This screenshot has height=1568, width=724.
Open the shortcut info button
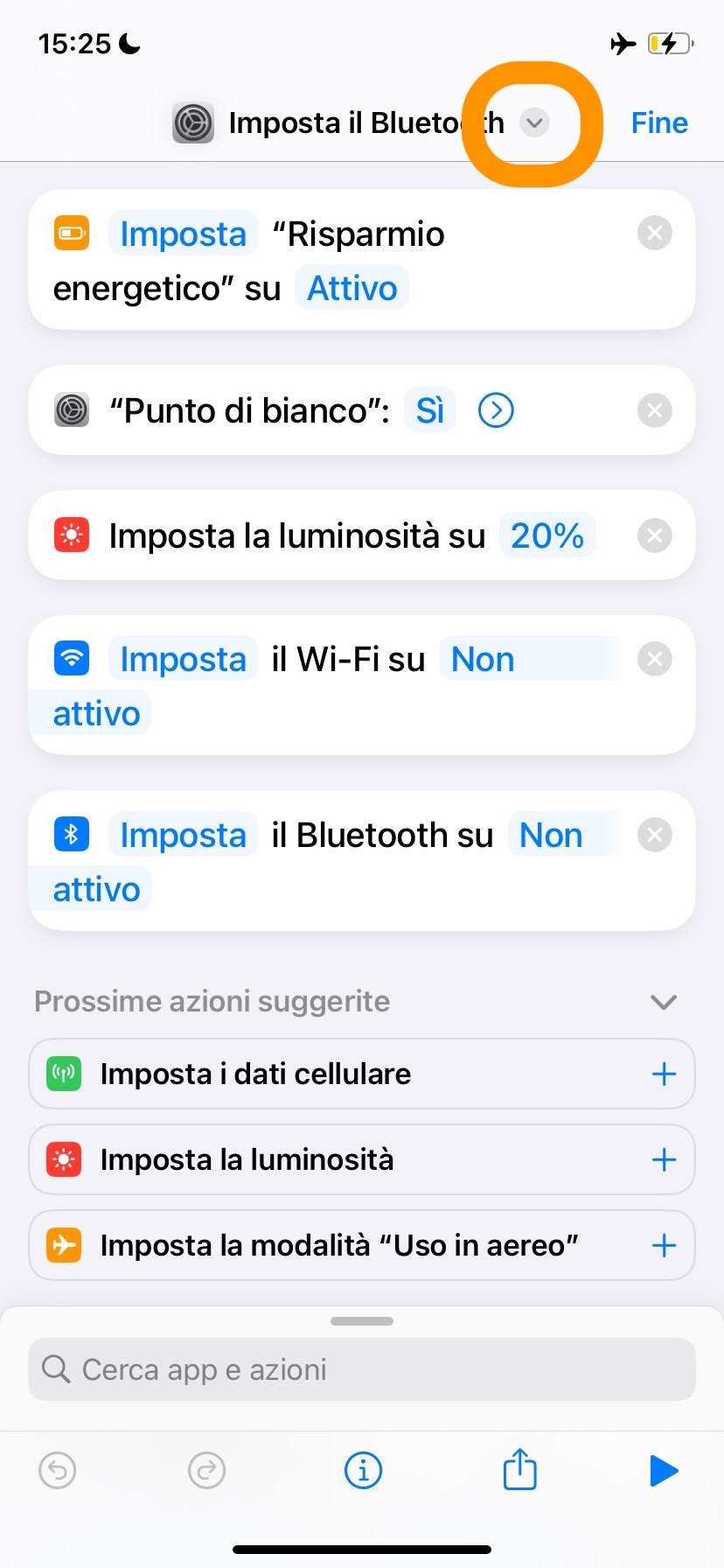point(363,1471)
